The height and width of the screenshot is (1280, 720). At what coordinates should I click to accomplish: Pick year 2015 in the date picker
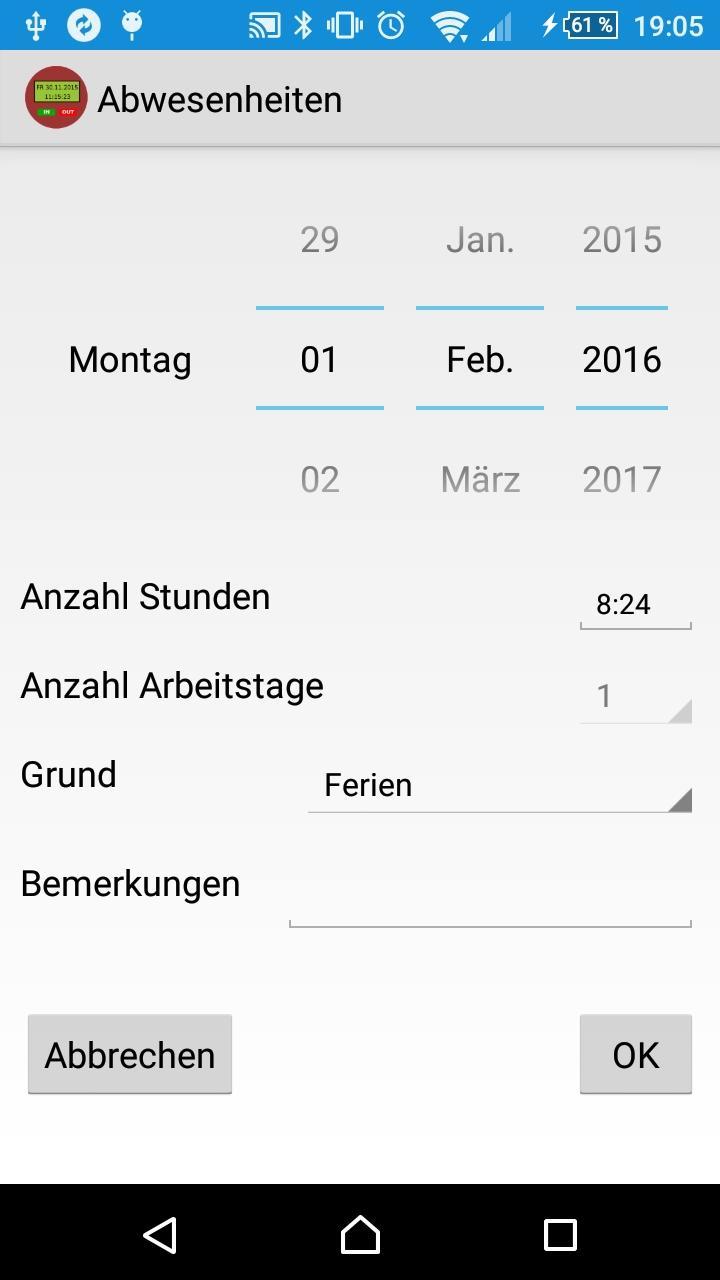pos(622,240)
